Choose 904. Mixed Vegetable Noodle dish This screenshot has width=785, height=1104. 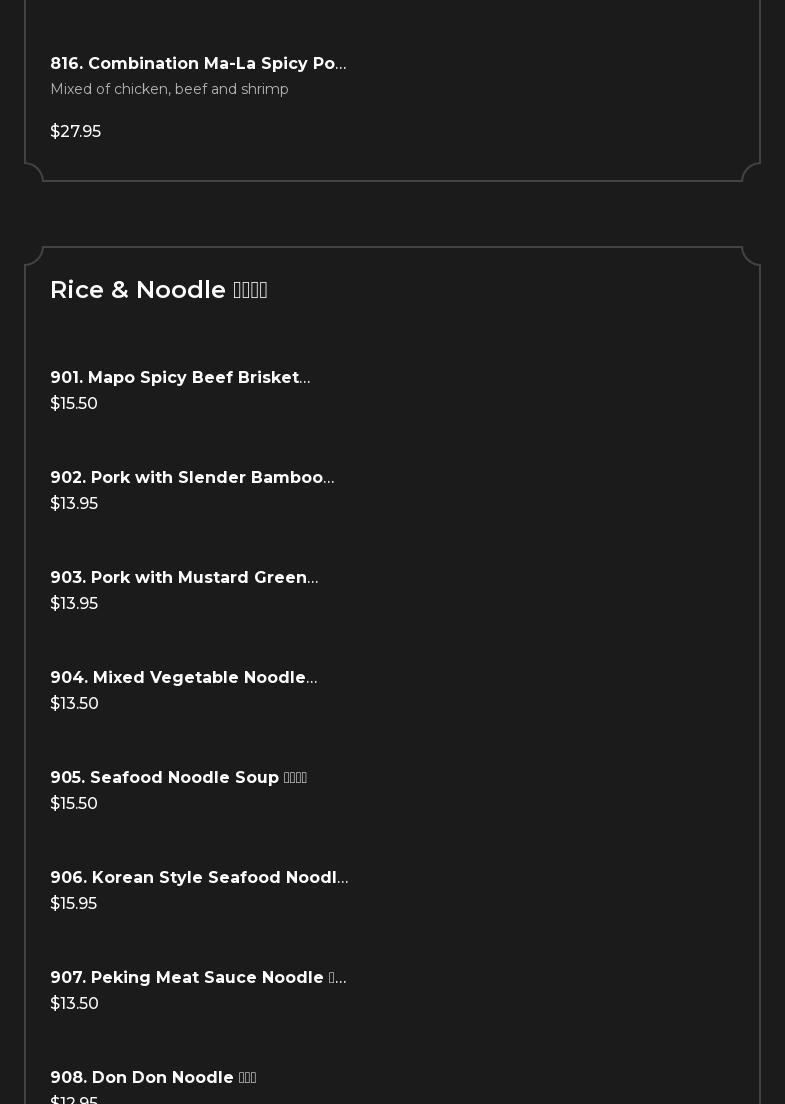click(183, 678)
